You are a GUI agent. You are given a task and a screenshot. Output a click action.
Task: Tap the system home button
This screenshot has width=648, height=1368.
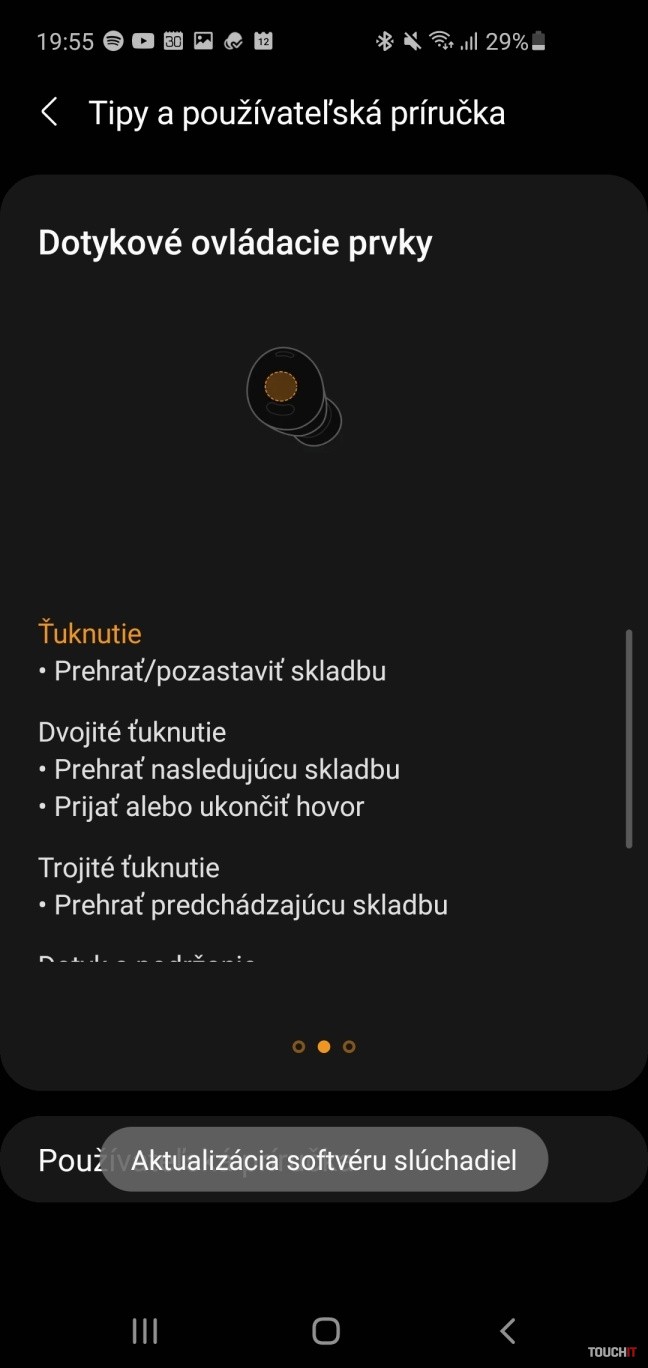pos(325,1330)
